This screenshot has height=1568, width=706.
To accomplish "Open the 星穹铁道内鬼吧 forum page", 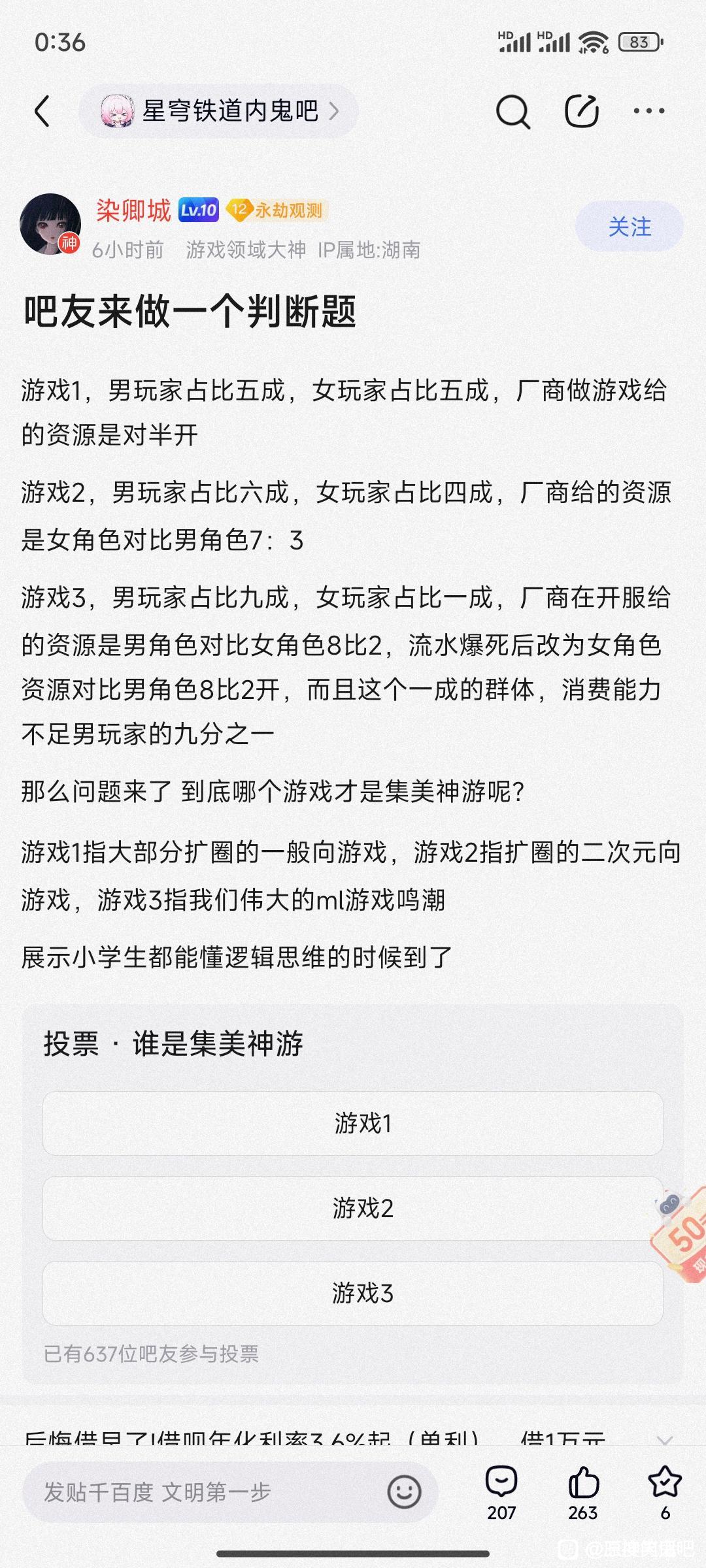I will (219, 111).
